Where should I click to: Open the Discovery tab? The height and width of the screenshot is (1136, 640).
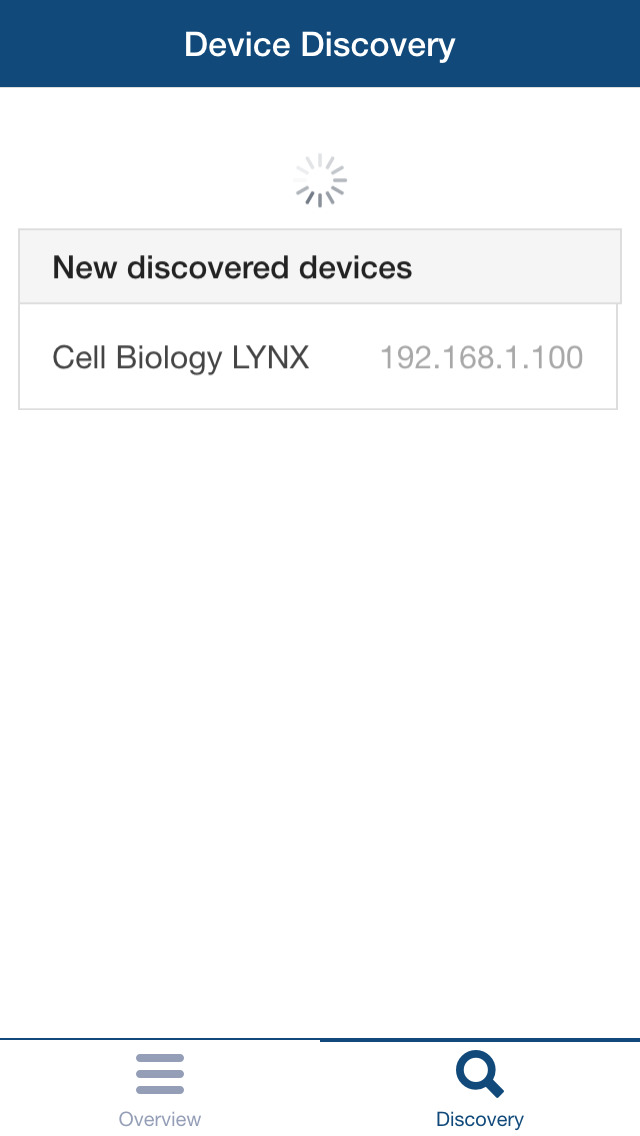pos(480,1089)
